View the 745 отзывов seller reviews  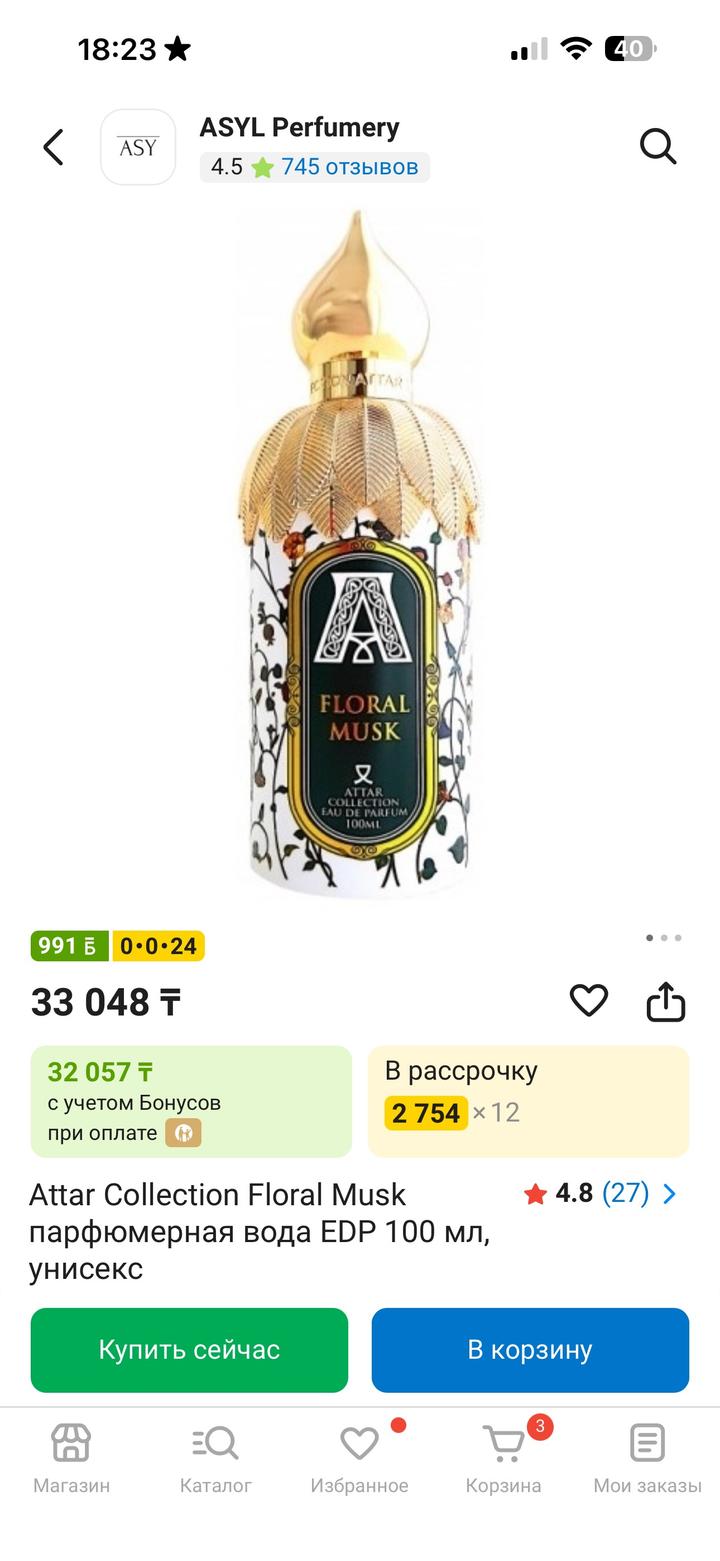coord(349,167)
